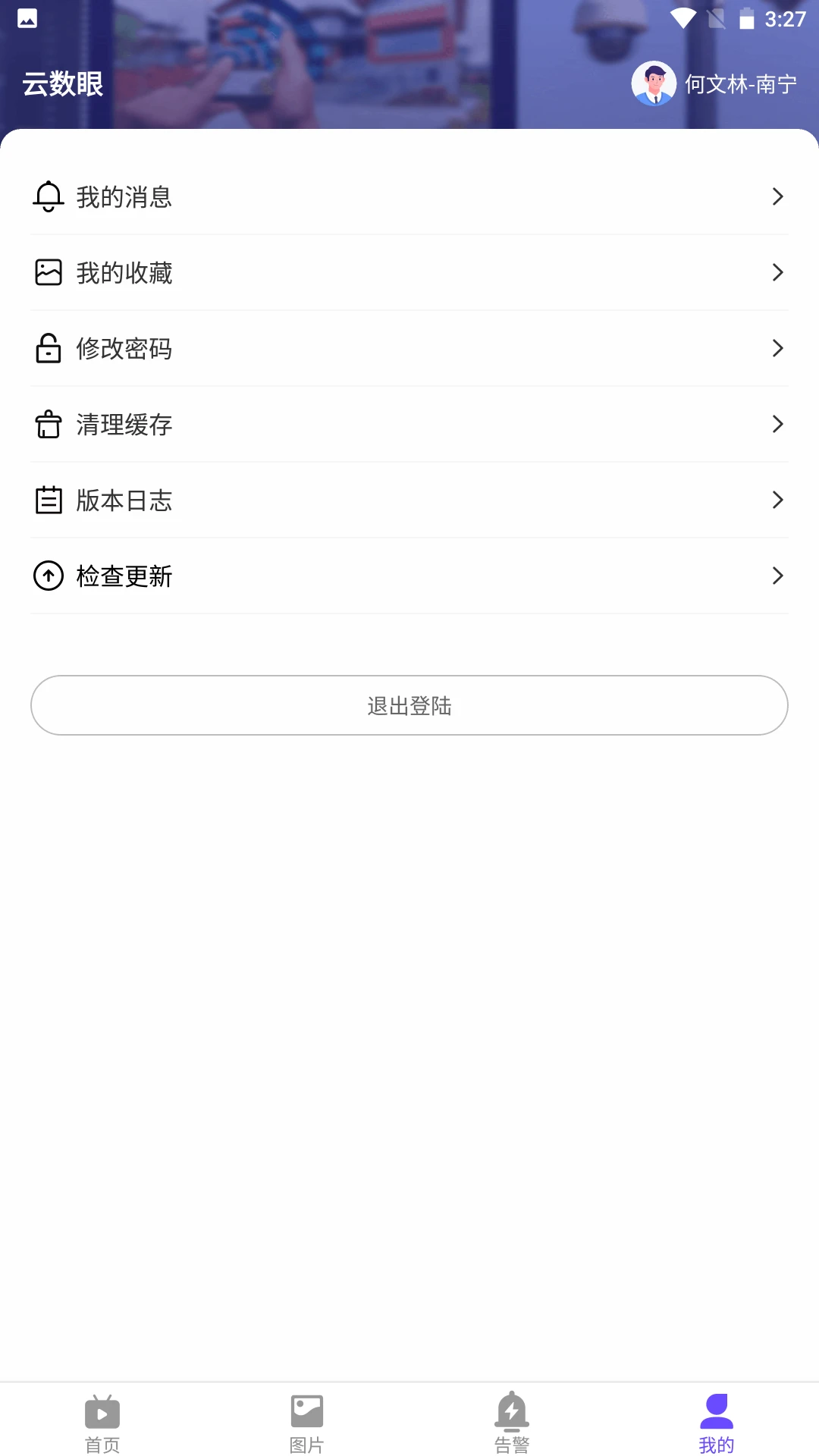Select the 修改密码 lock icon
This screenshot has width=819, height=1456.
[x=49, y=348]
